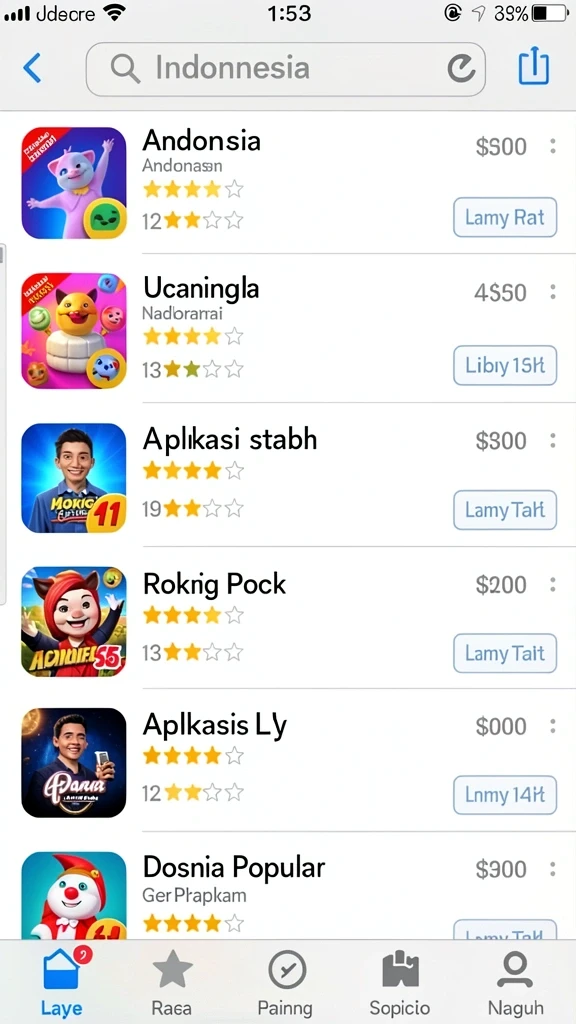Tap the Lnmy 14H button for Aplikasis Ly

tap(505, 795)
